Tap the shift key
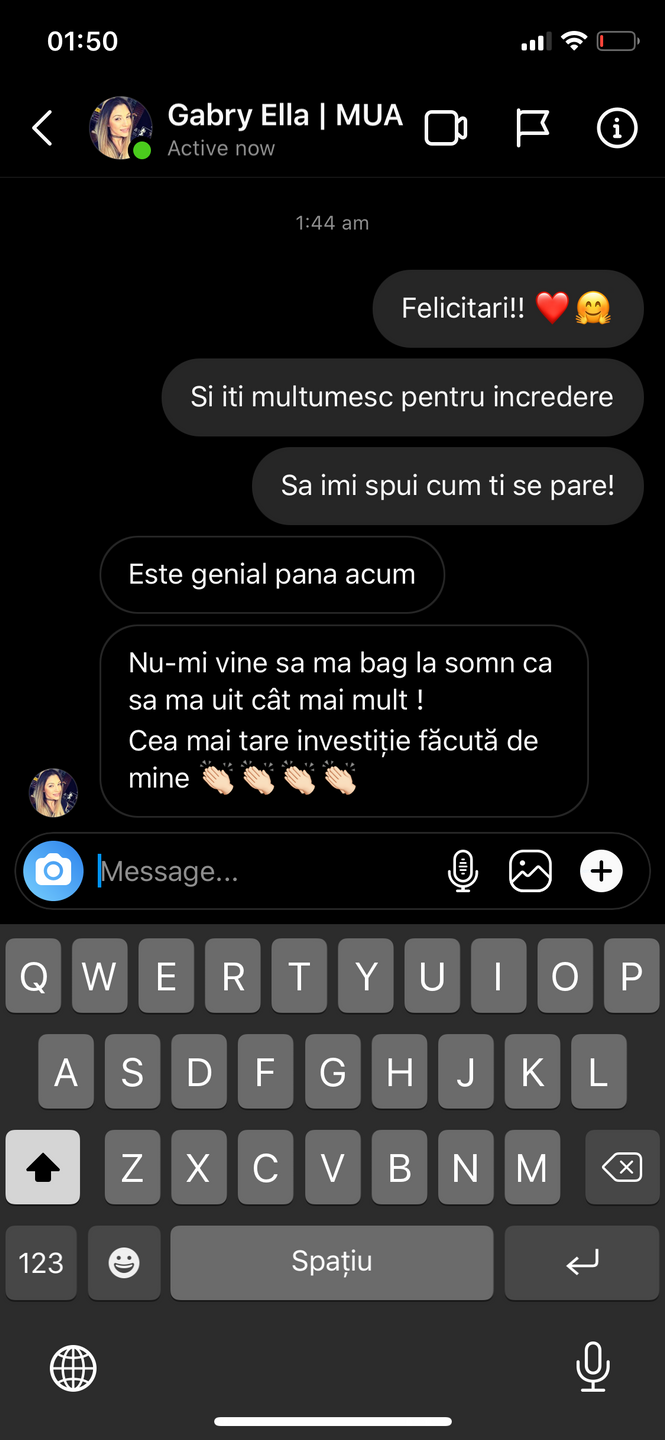The width and height of the screenshot is (665, 1440). pos(42,1167)
